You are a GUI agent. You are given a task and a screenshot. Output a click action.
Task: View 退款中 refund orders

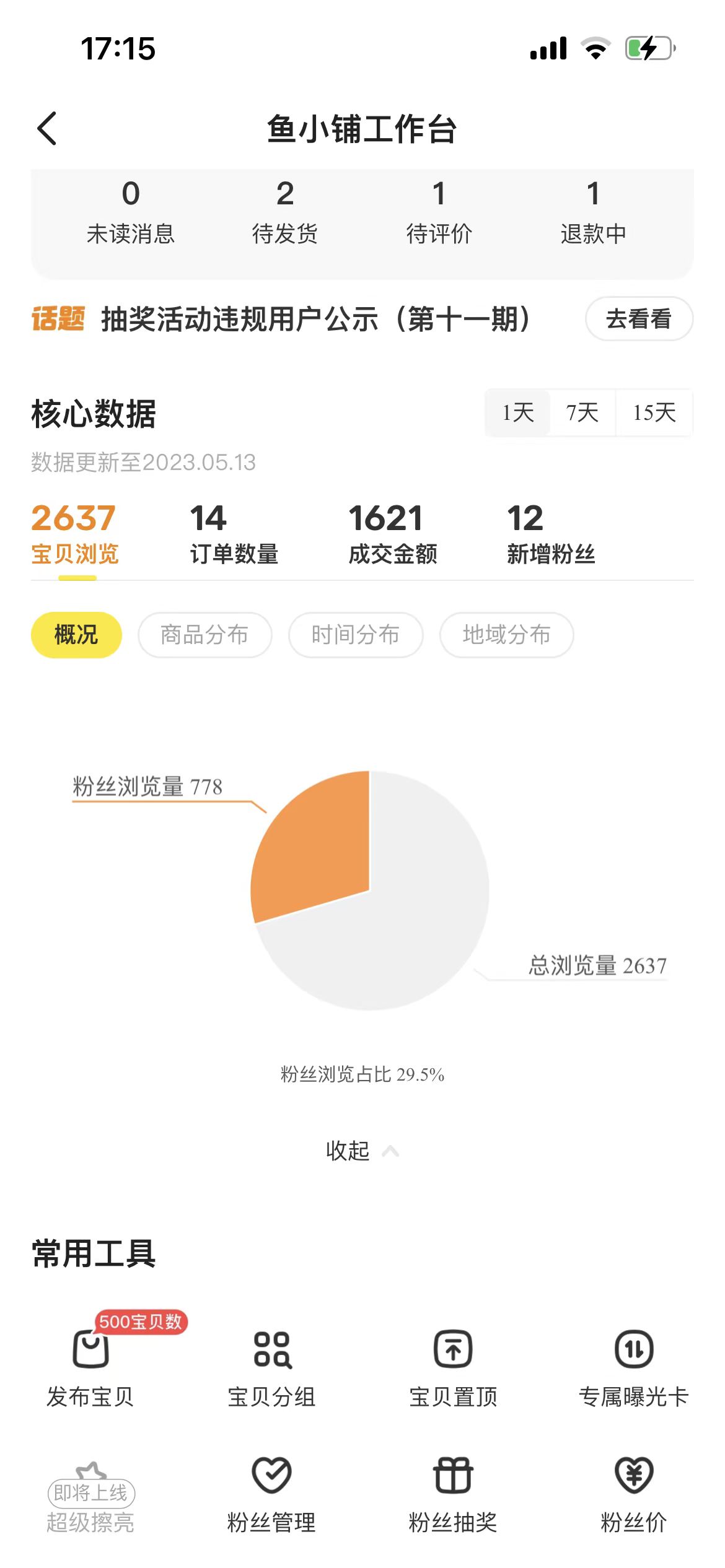point(593,212)
